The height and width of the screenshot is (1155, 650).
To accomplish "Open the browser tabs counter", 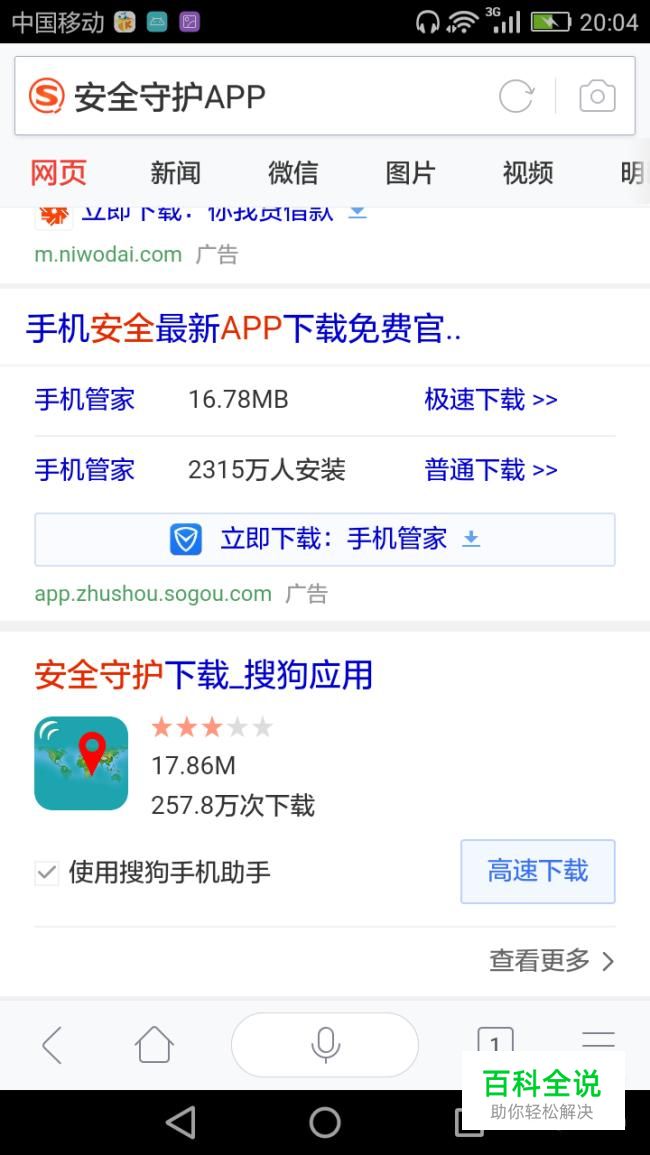I will (x=495, y=1043).
